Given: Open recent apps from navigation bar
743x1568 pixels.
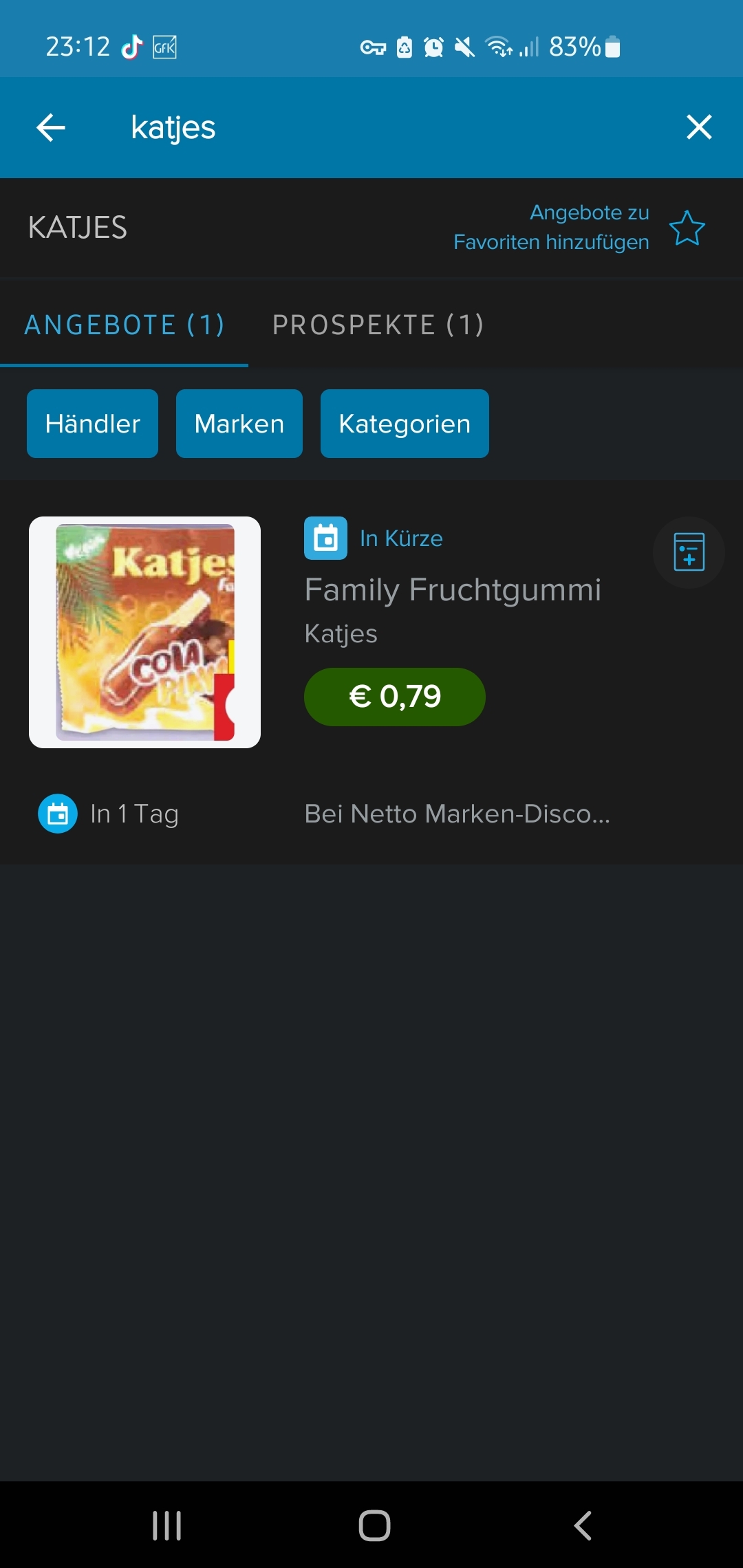Looking at the screenshot, I should tap(166, 1525).
